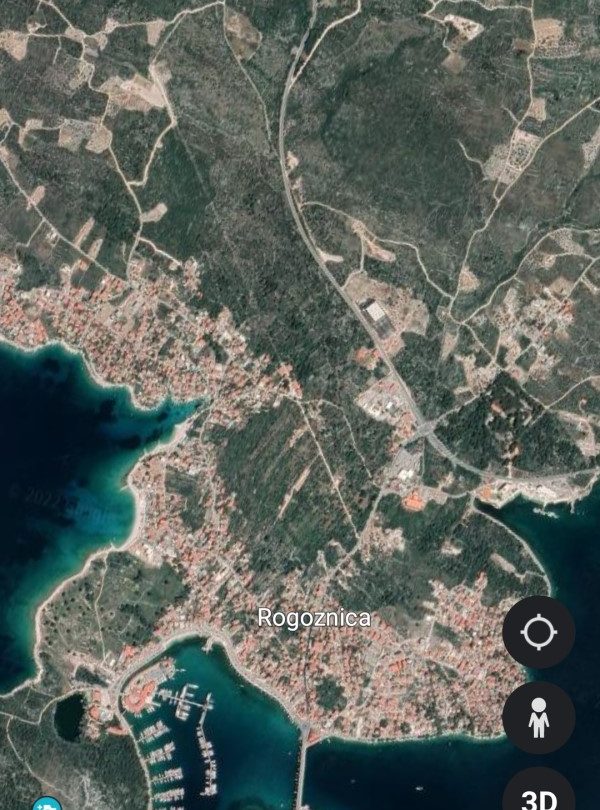Switch the map to 3D view
Screen dimensions: 600x810
click(x=538, y=793)
